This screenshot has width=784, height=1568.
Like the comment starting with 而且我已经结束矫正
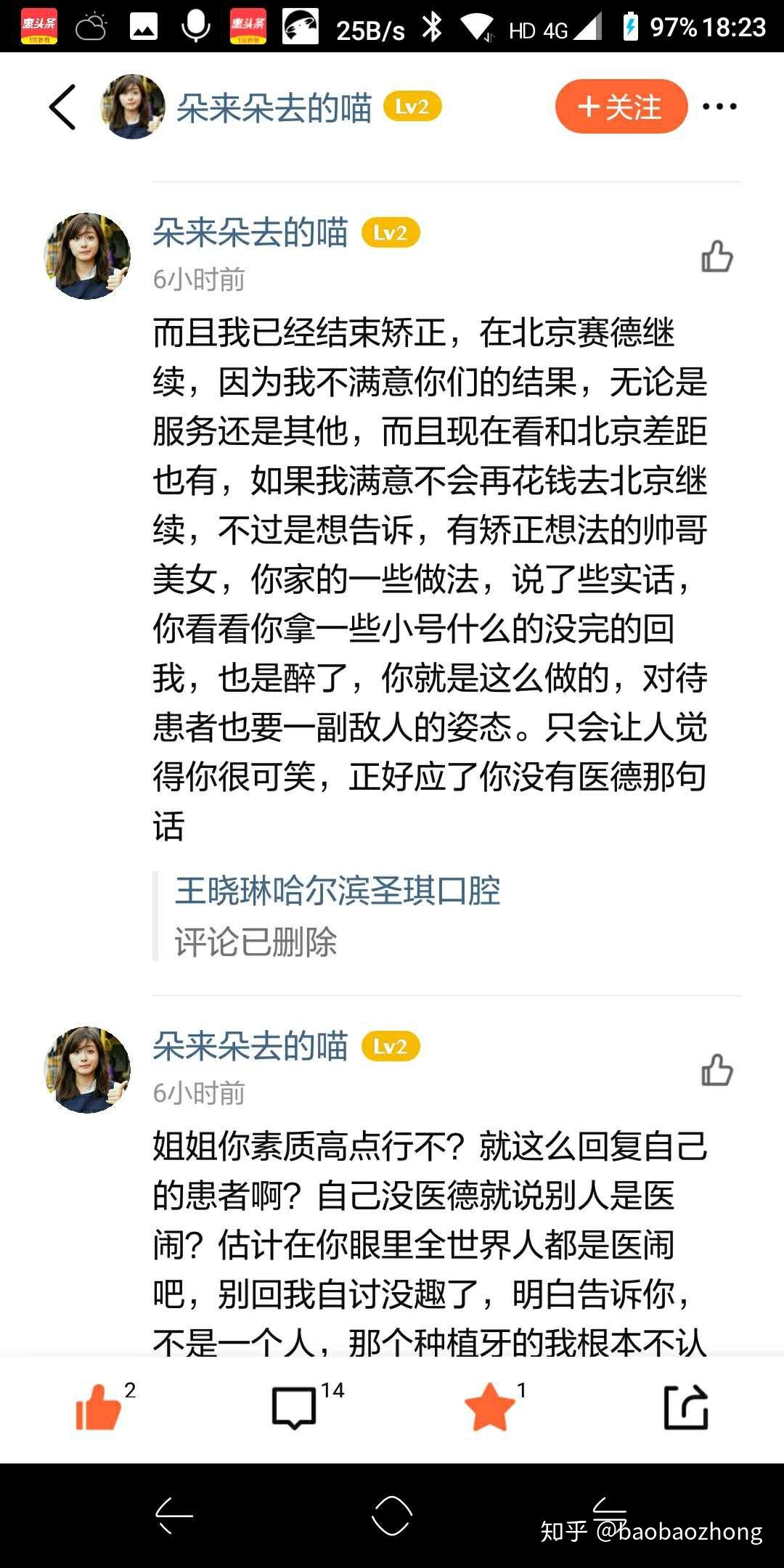716,256
